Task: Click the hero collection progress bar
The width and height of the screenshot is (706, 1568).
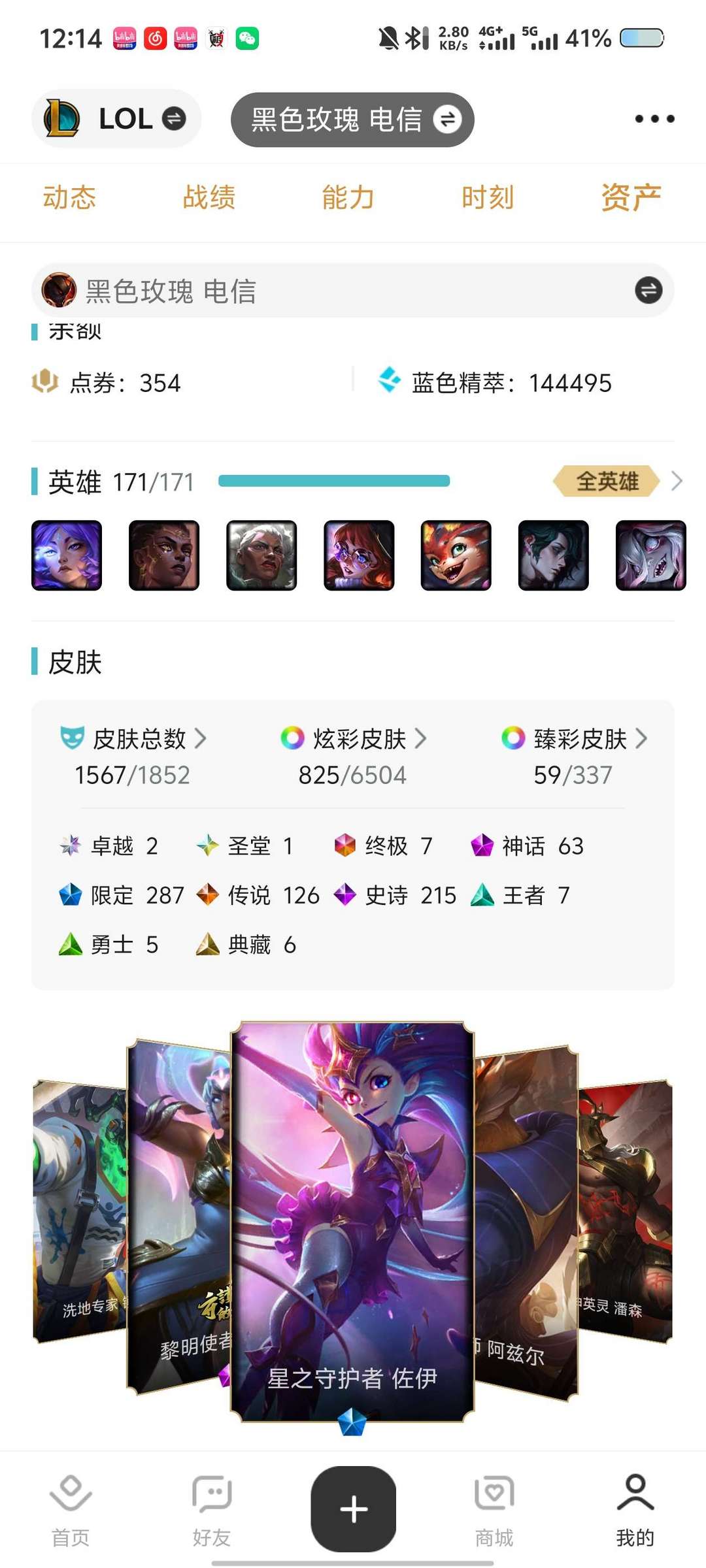Action: 335,482
